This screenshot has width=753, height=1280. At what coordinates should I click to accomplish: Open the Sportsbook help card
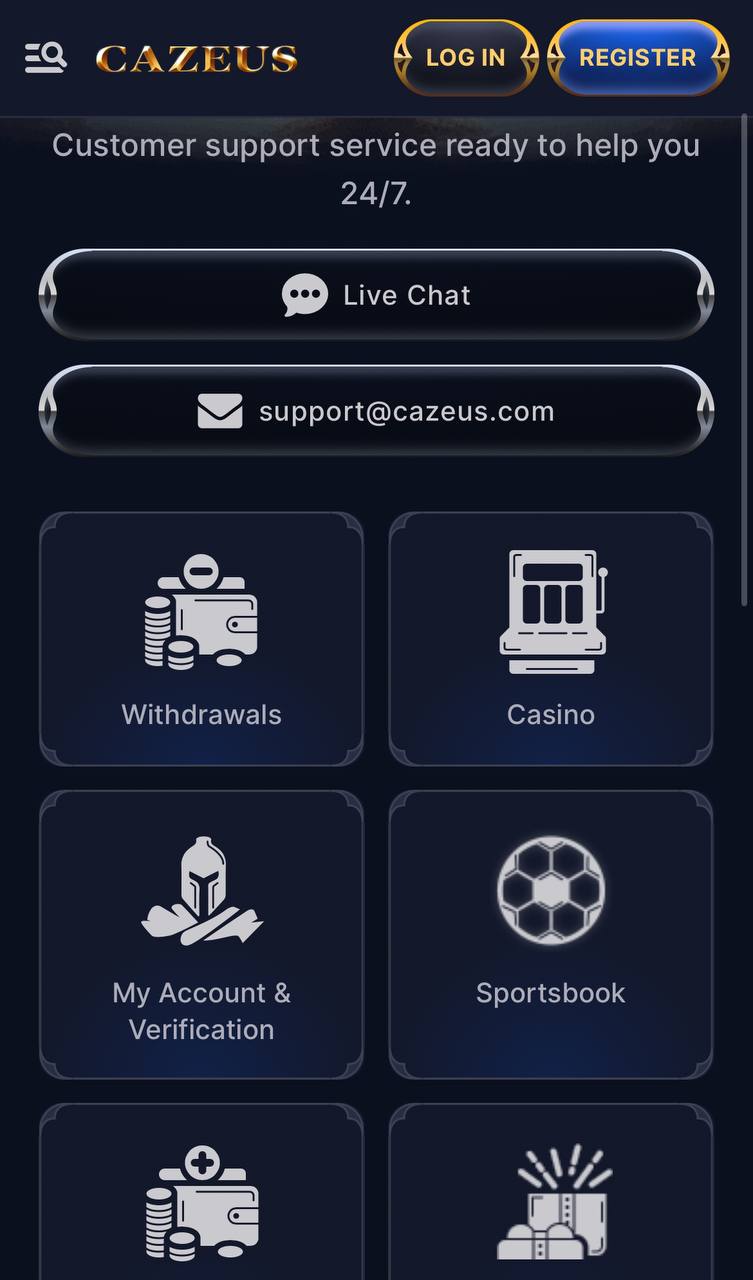pos(550,934)
